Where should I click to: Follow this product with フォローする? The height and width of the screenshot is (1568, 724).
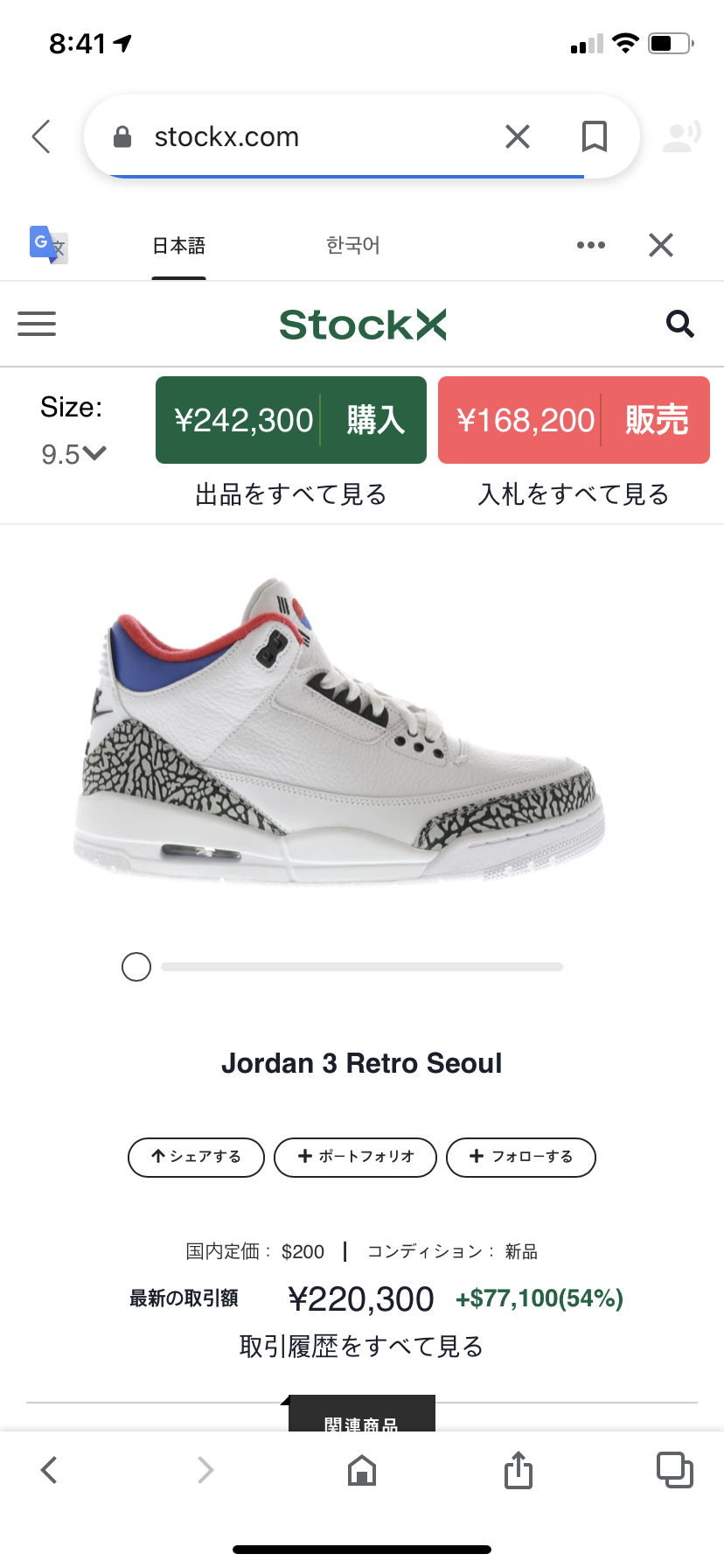(520, 1157)
